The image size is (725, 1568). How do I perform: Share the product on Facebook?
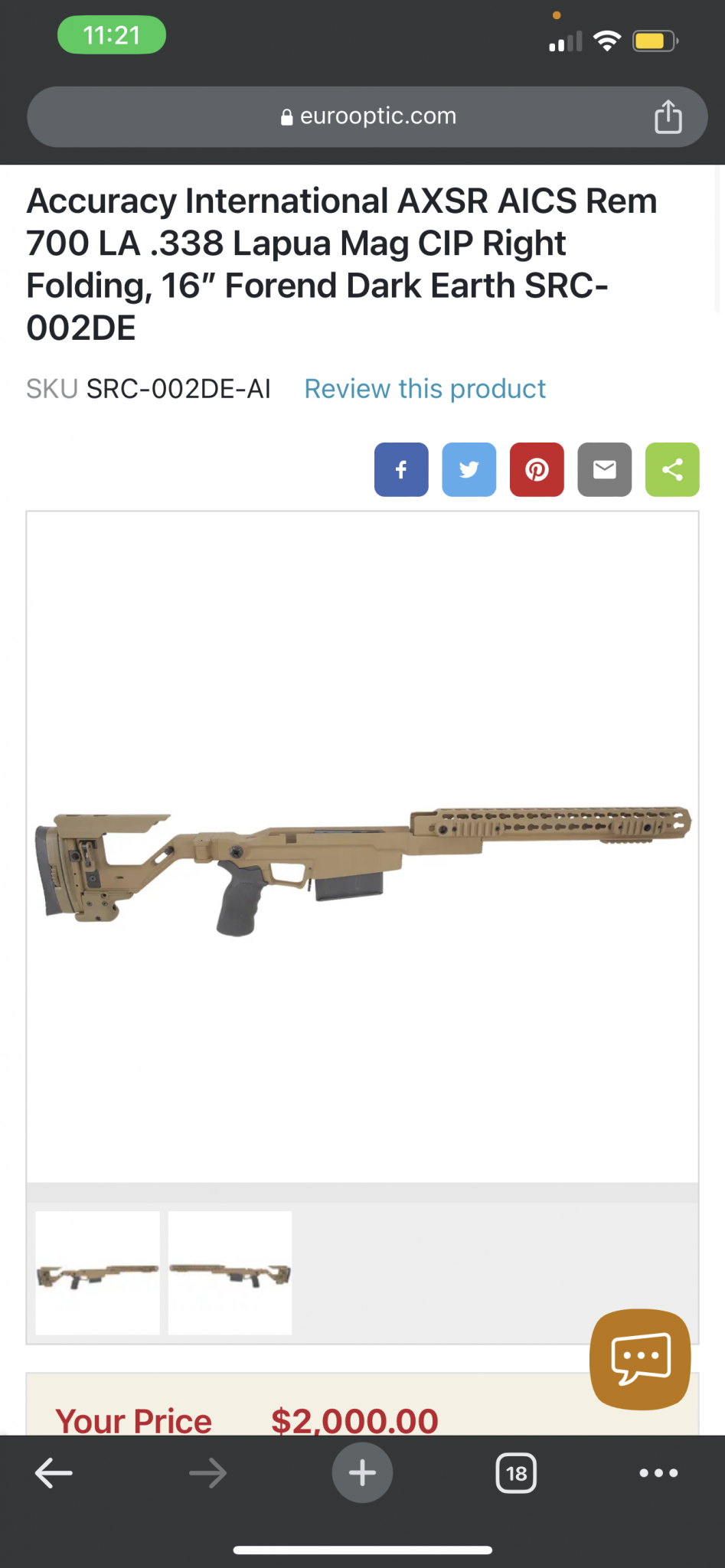[x=401, y=469]
